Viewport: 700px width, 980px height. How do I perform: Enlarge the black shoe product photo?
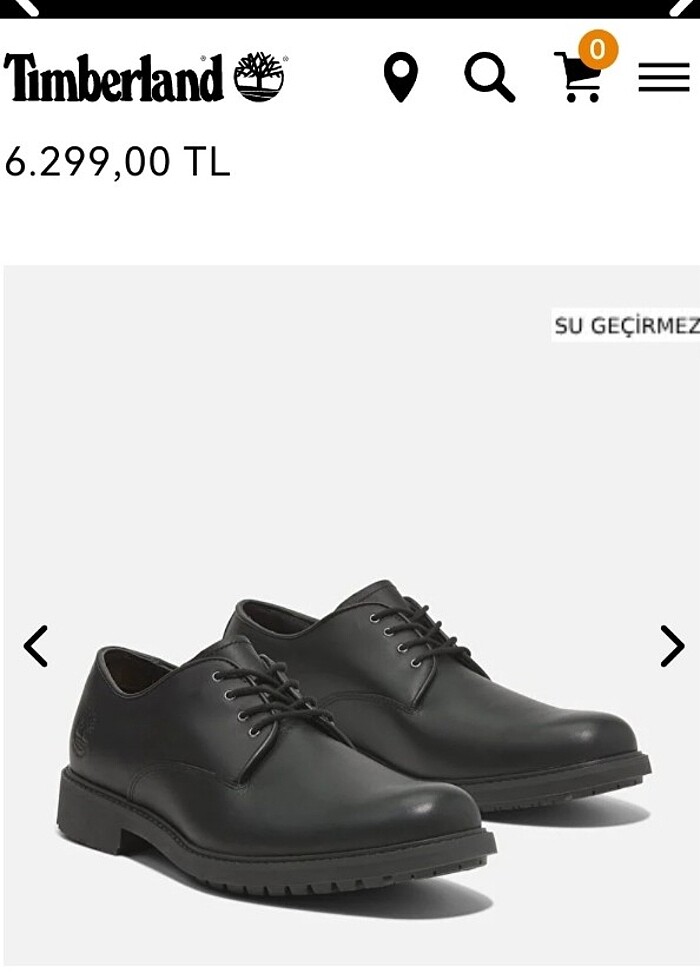(x=350, y=740)
